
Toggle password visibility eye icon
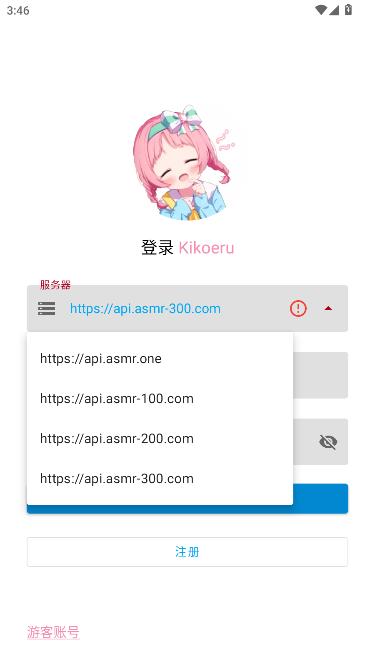click(x=328, y=442)
